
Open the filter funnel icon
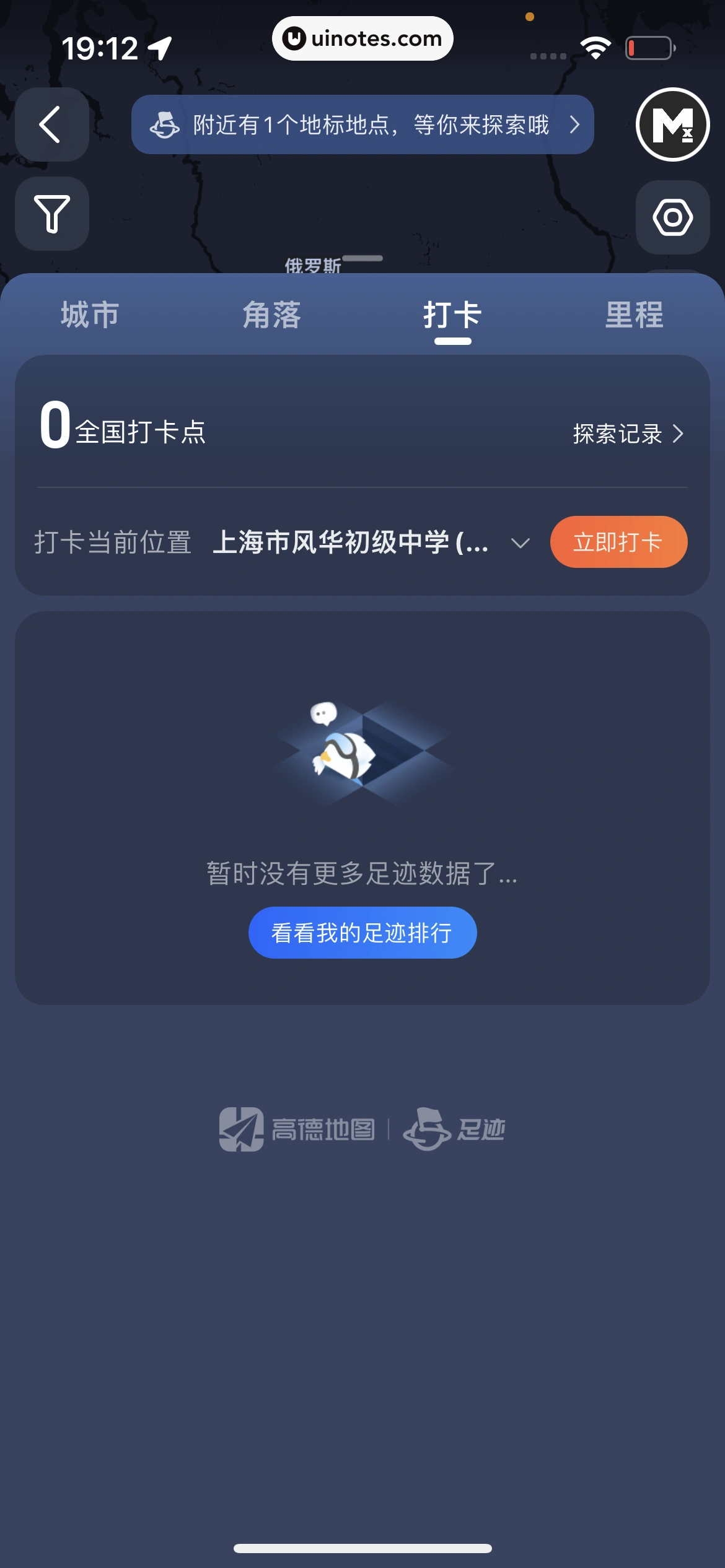51,214
